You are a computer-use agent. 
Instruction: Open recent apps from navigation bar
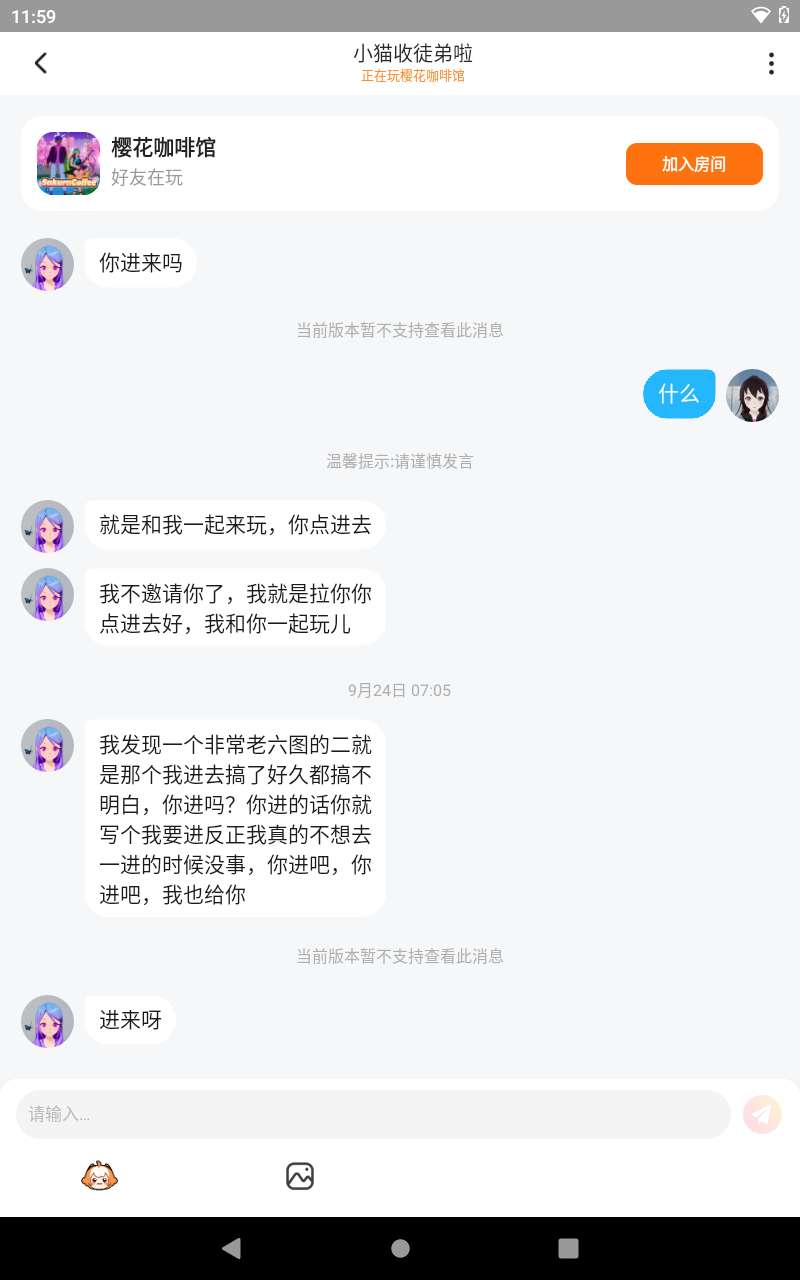coord(568,1248)
